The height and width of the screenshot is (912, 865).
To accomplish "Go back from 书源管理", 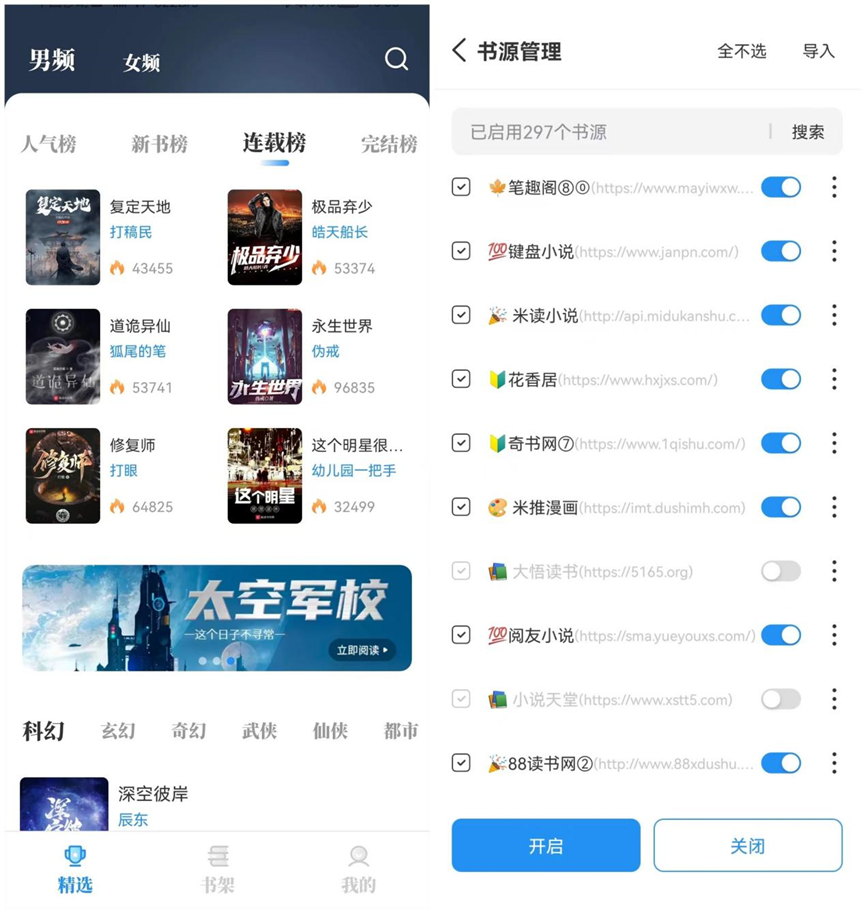I will click(x=459, y=51).
